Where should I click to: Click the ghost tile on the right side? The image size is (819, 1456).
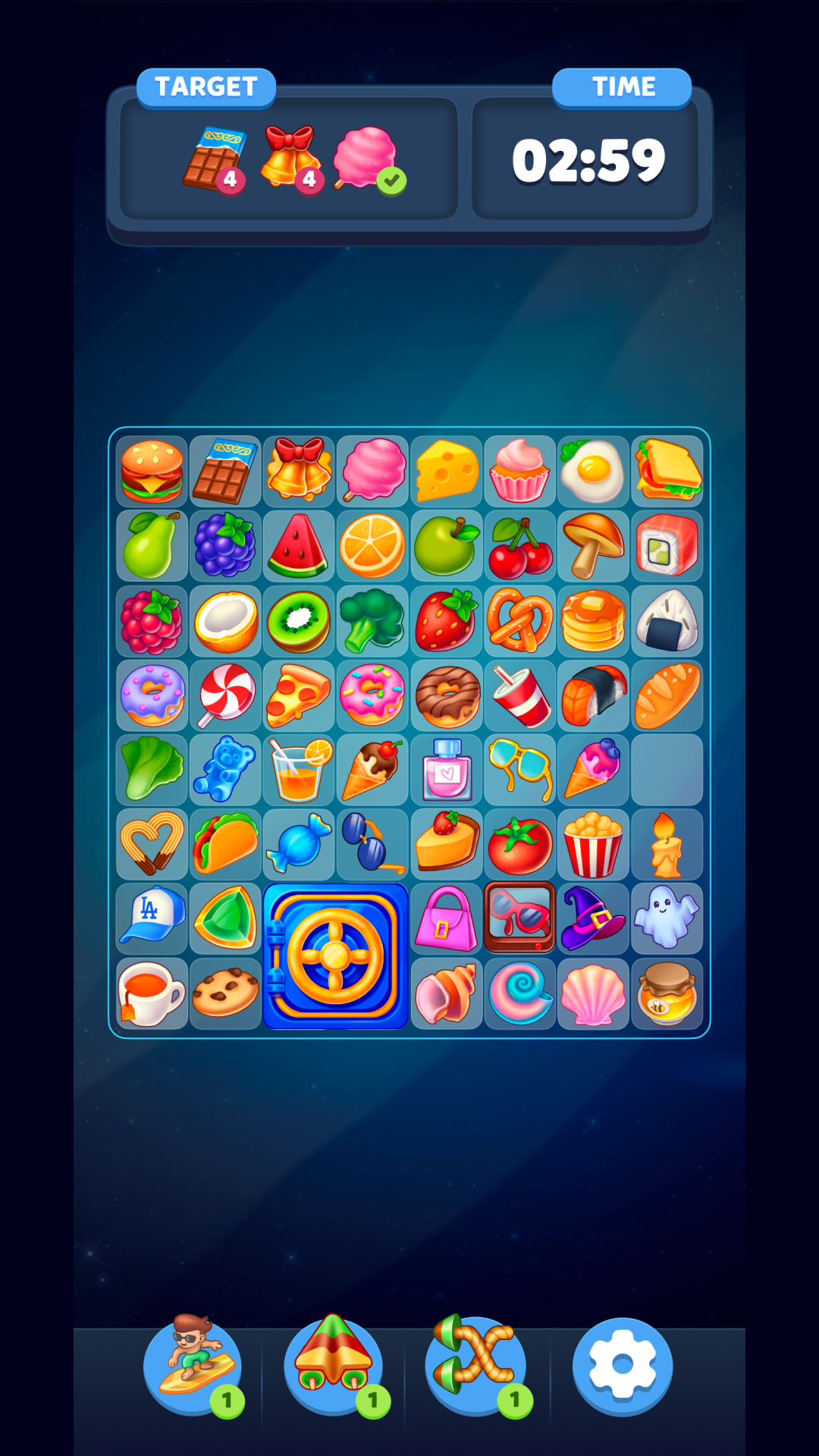point(667,916)
